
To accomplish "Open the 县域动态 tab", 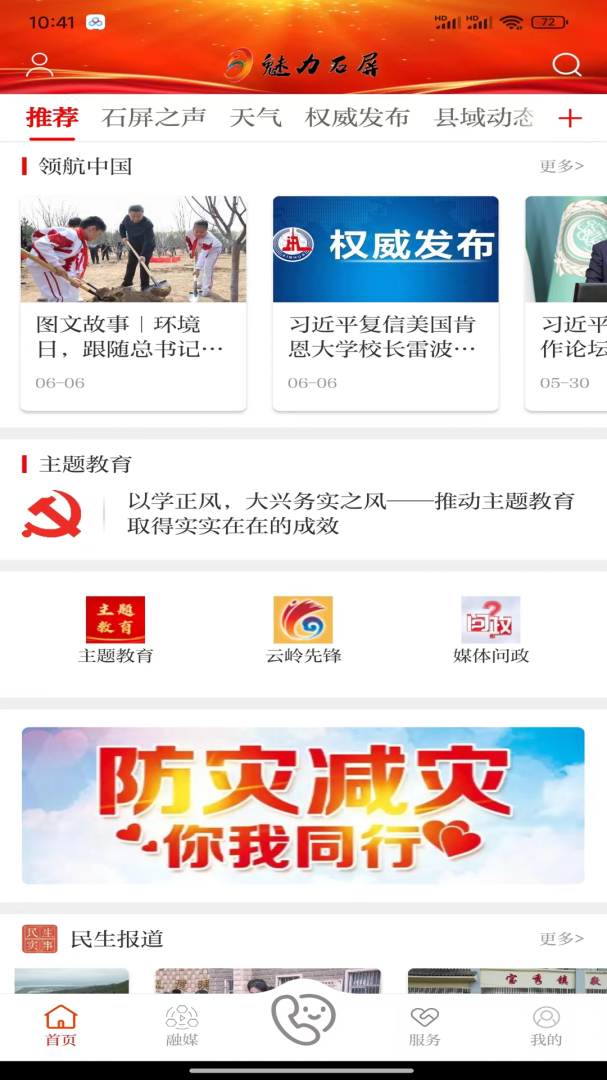I will coord(484,118).
